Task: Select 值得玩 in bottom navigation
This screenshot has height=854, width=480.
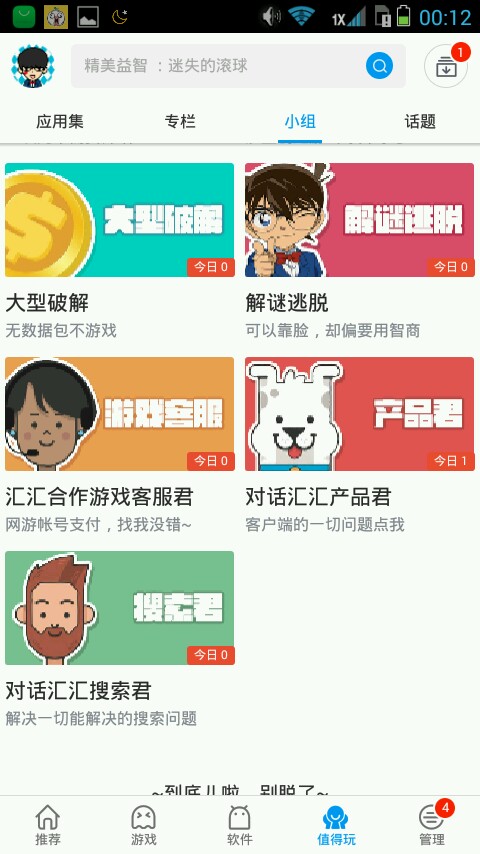Action: click(x=336, y=825)
